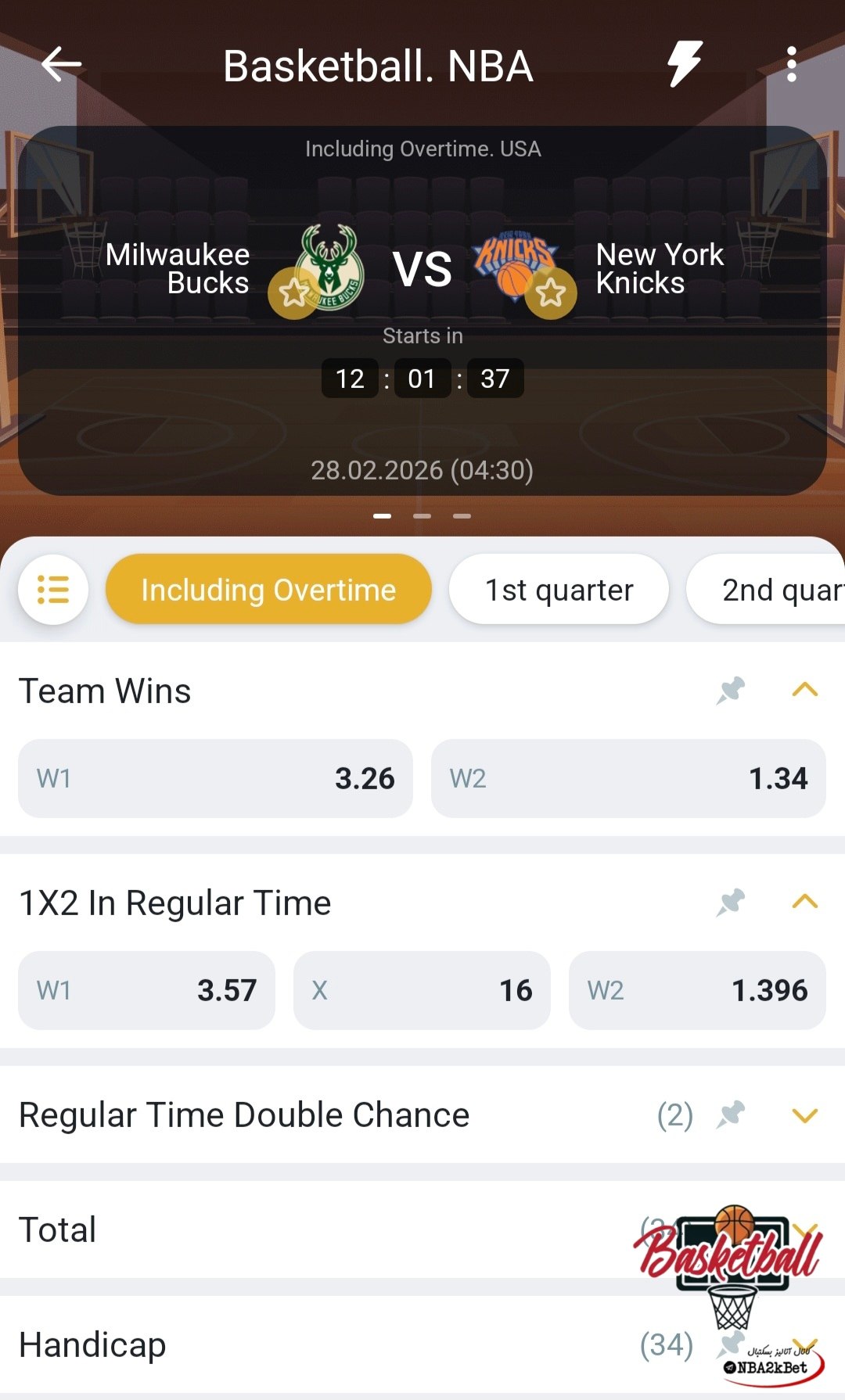The width and height of the screenshot is (845, 1400).
Task: Choose regular time W2 at 1.396
Action: click(x=697, y=990)
